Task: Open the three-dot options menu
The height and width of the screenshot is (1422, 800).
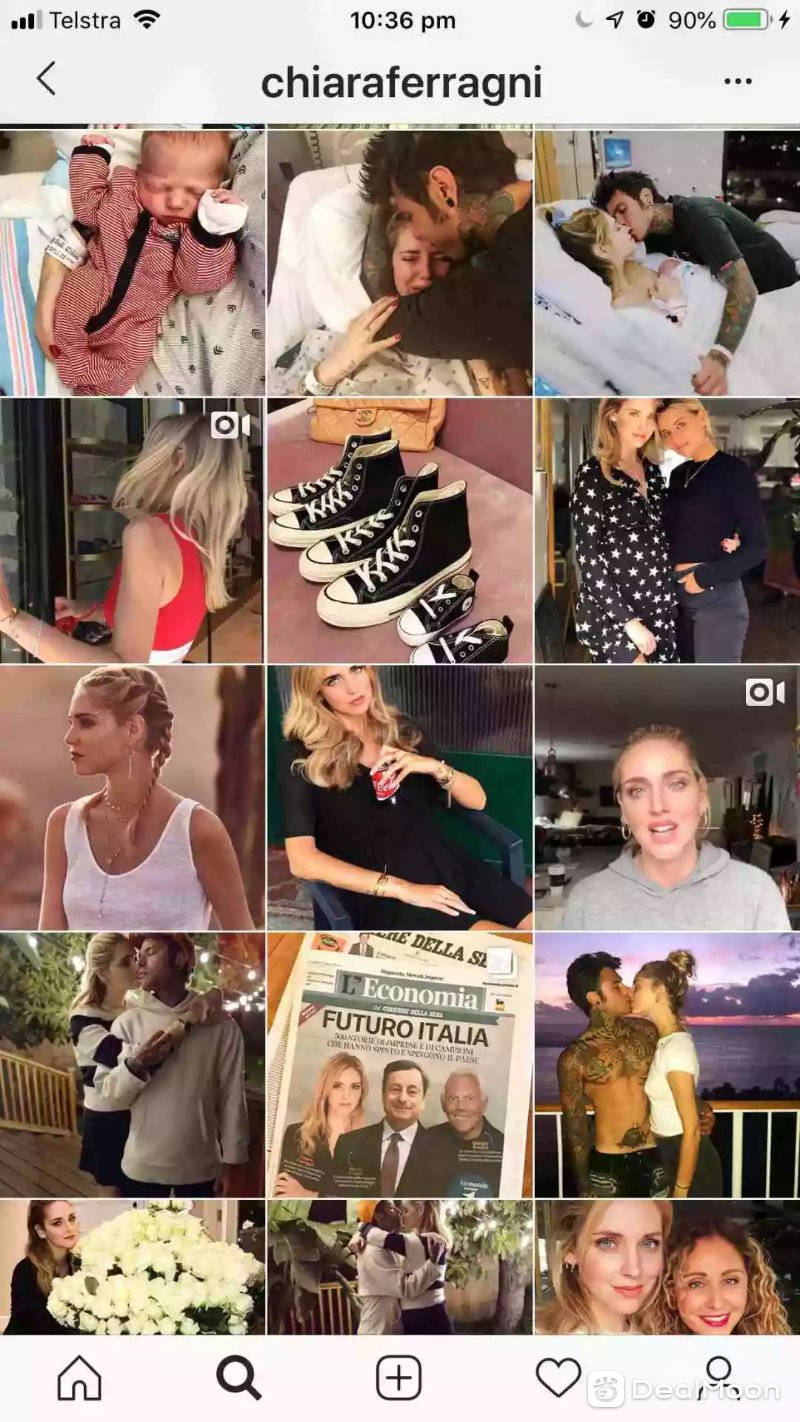Action: click(x=737, y=81)
